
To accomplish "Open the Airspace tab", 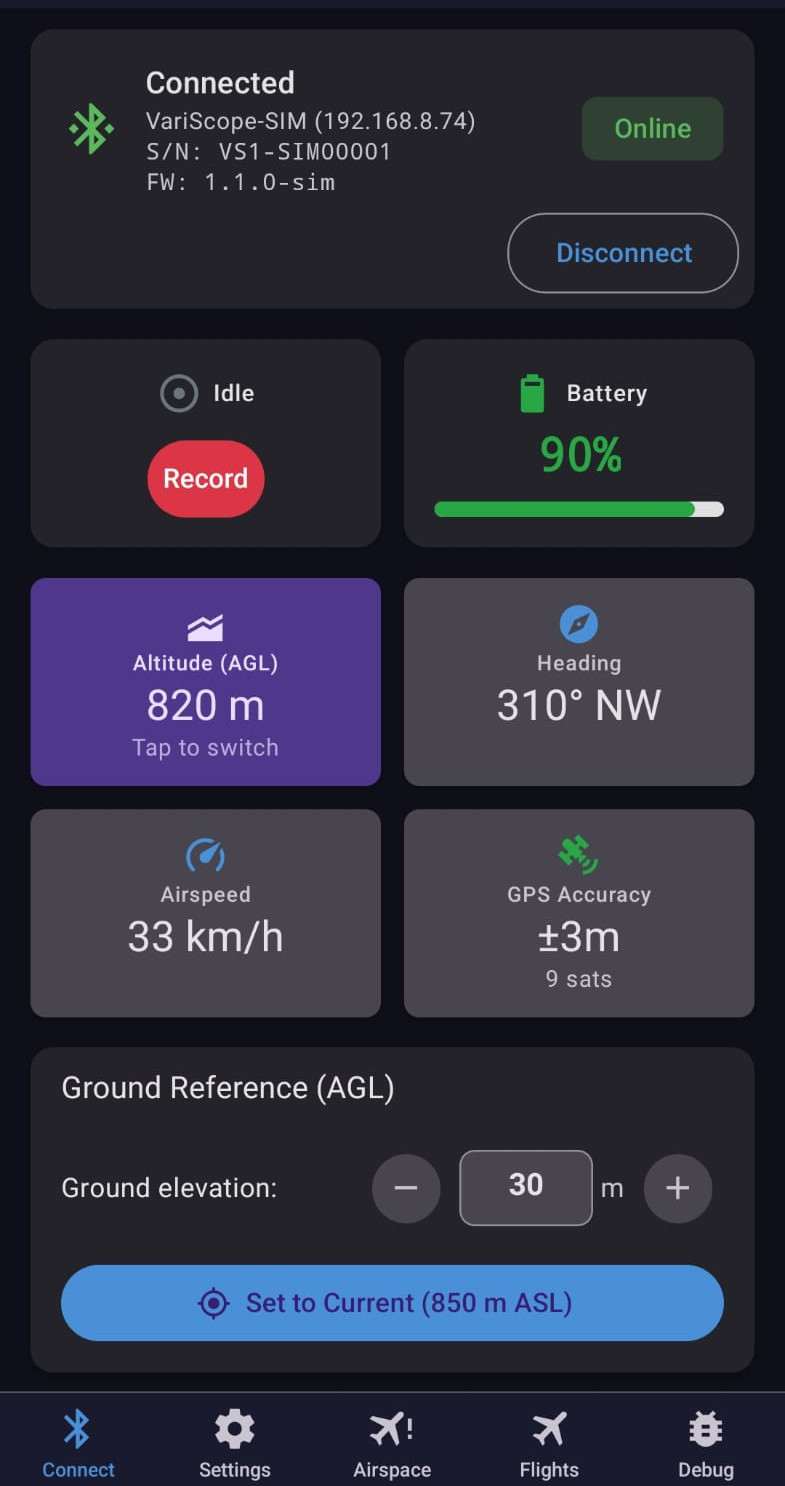I will click(x=392, y=1444).
